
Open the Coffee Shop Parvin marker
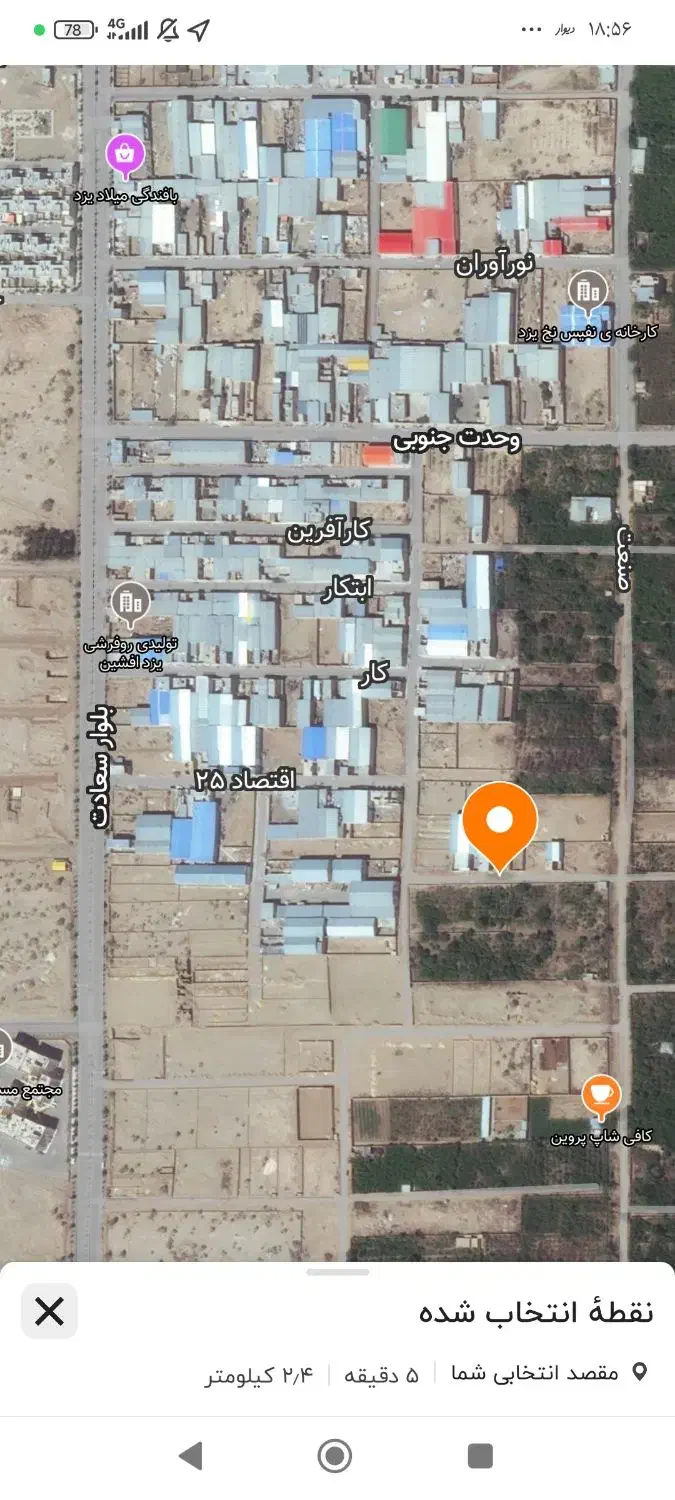click(x=601, y=1097)
